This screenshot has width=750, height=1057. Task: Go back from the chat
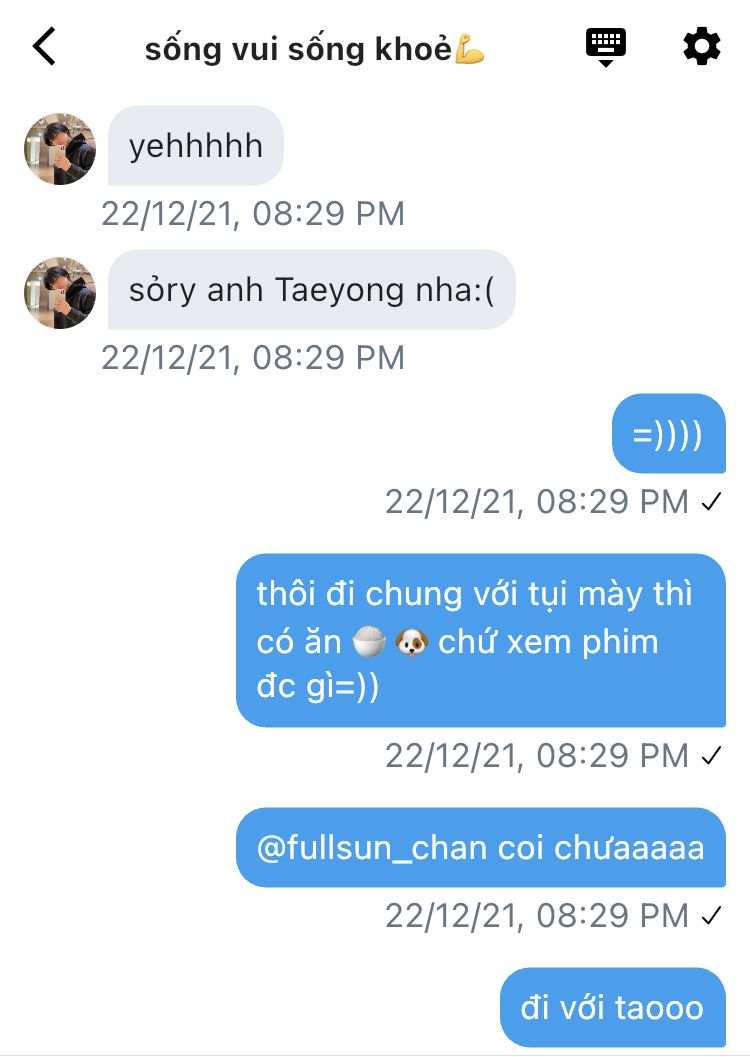click(44, 47)
